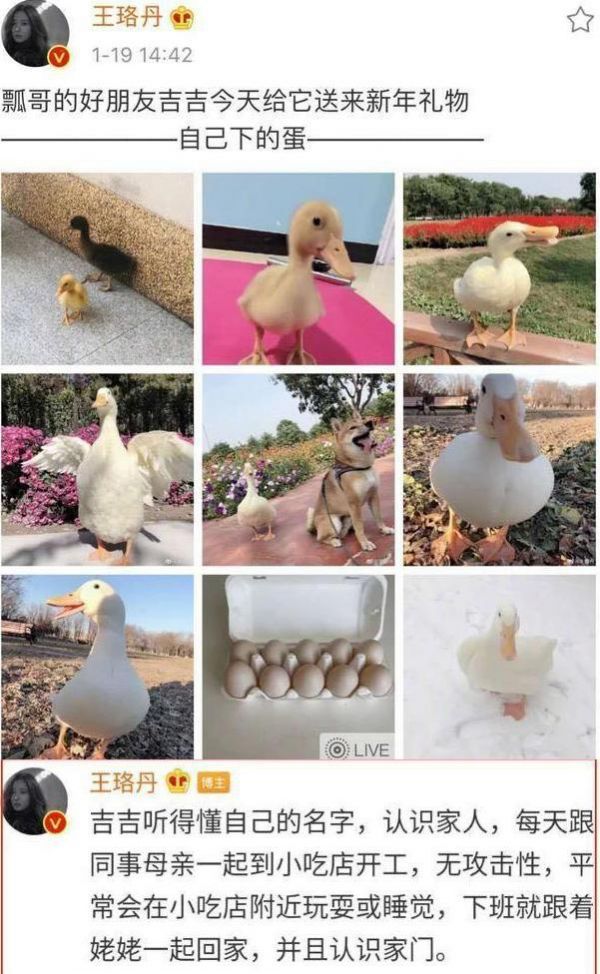Image resolution: width=600 pixels, height=974 pixels.
Task: Open the photo of duck with Shiba dog
Action: coord(298,470)
